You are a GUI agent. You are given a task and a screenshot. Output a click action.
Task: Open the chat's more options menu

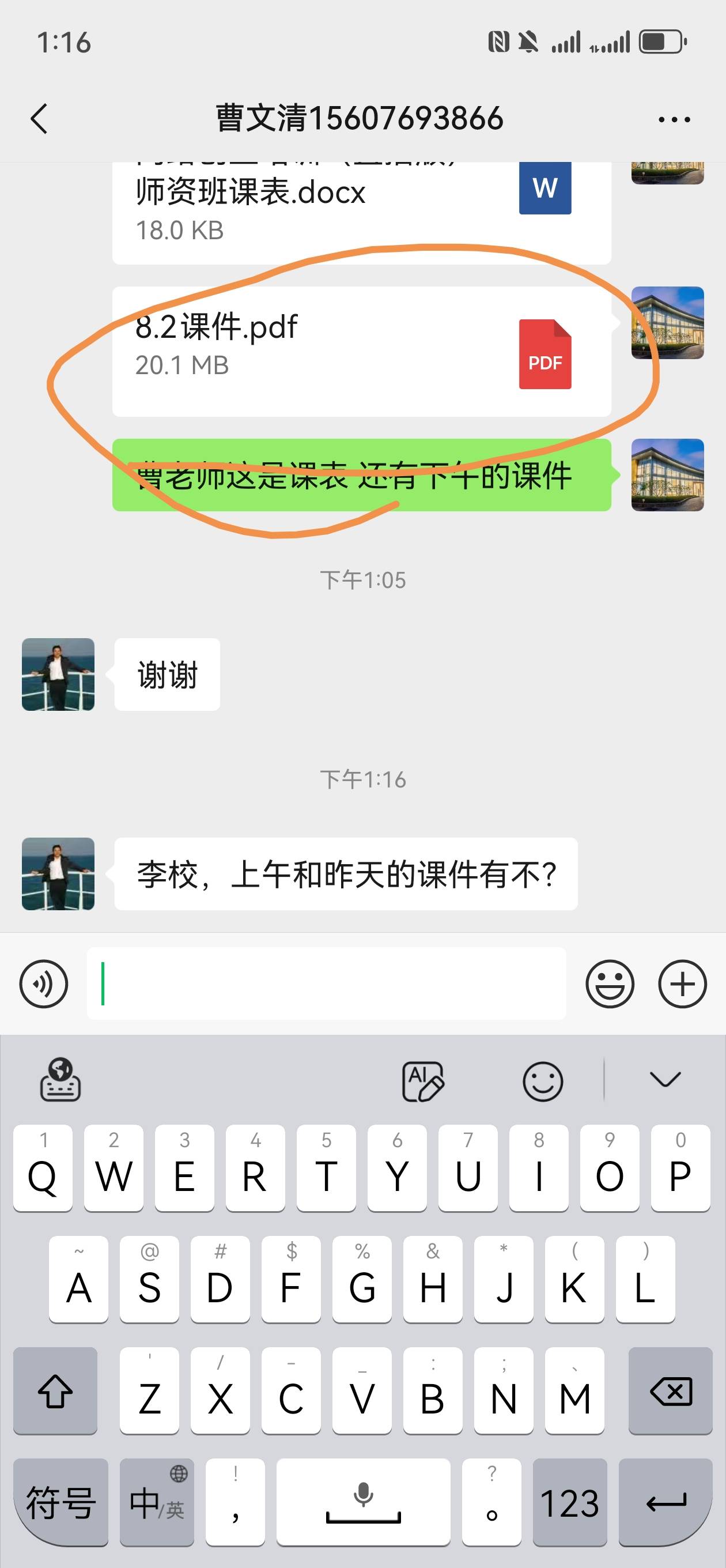point(674,119)
